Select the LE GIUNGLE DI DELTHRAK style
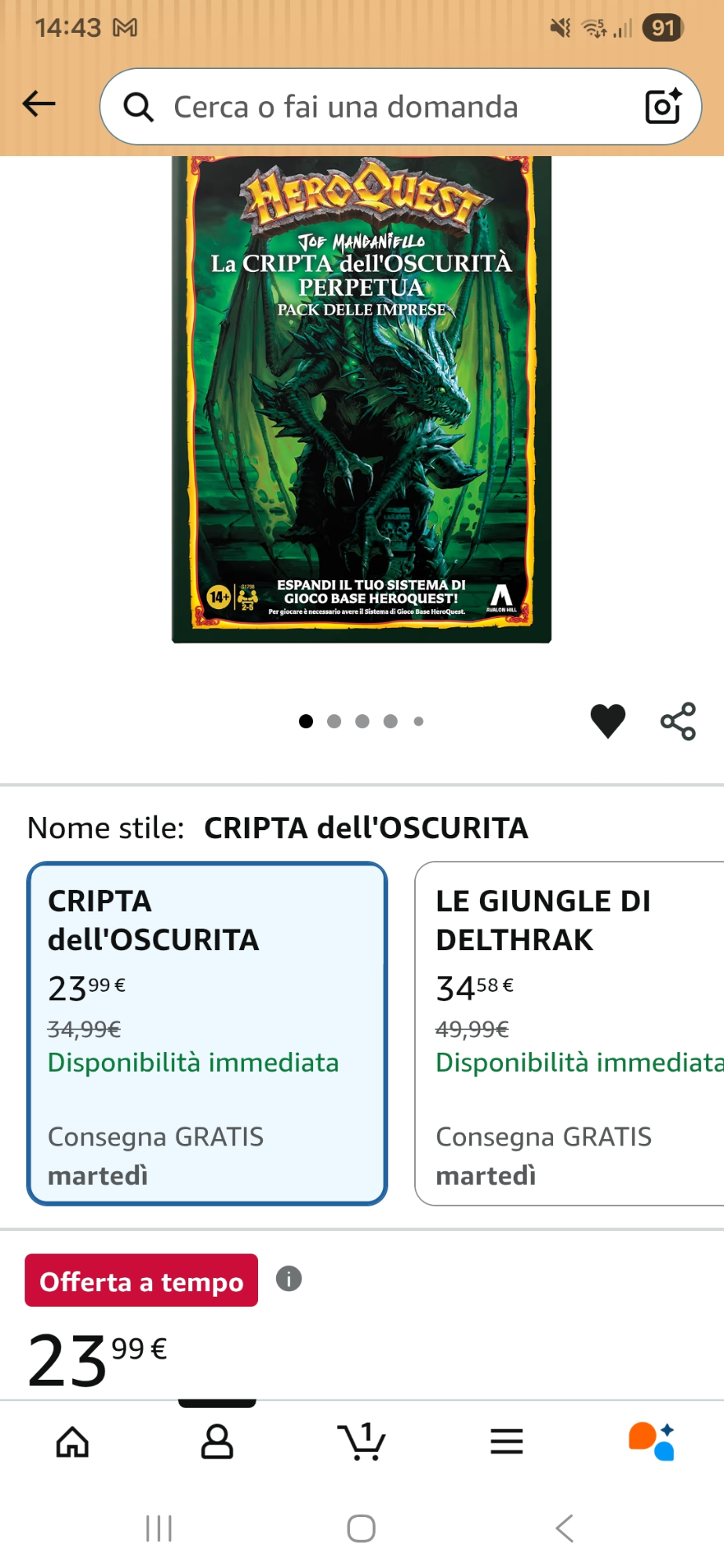 point(569,1033)
